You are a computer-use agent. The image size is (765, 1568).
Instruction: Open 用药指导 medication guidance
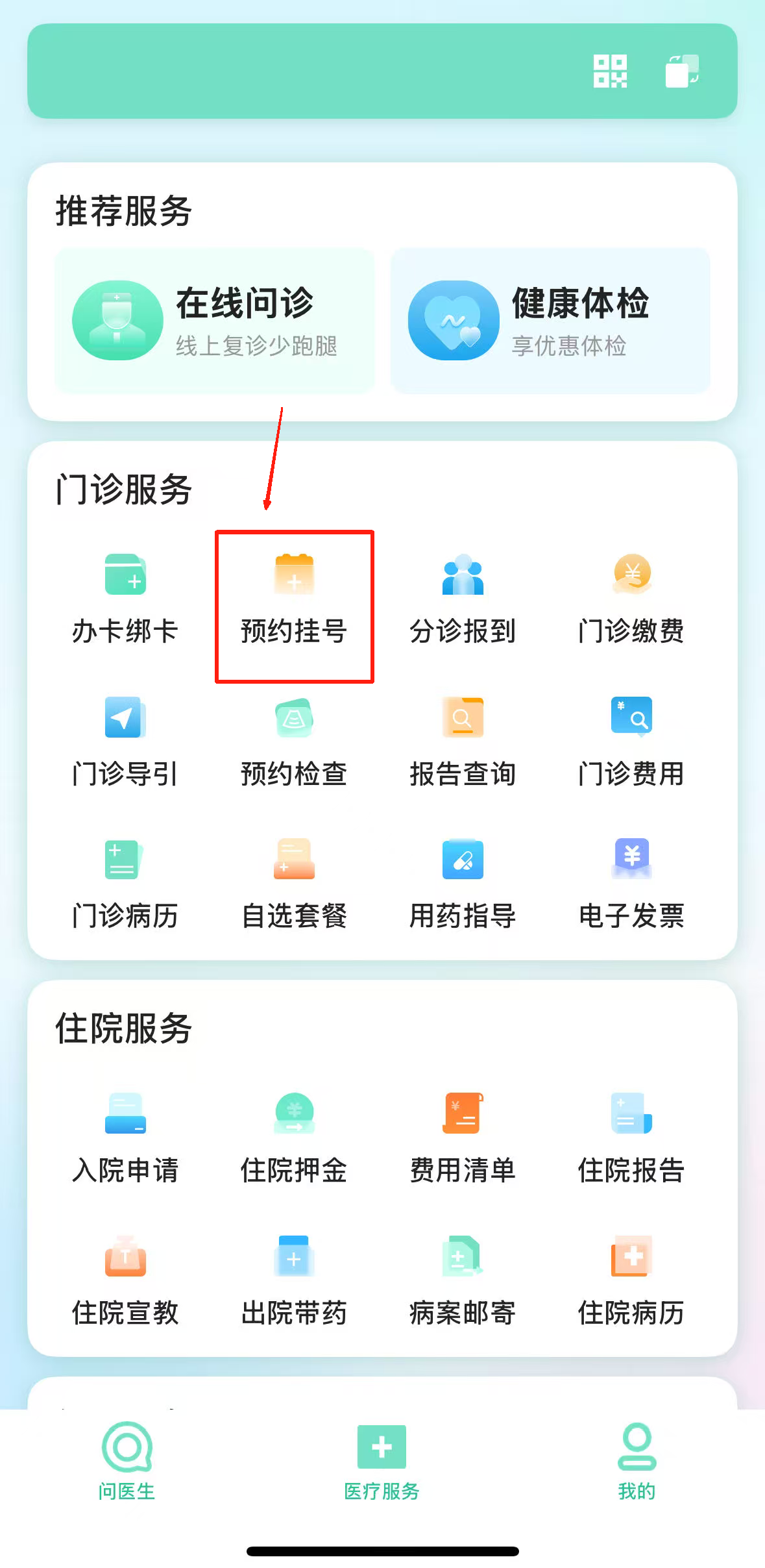click(x=463, y=884)
